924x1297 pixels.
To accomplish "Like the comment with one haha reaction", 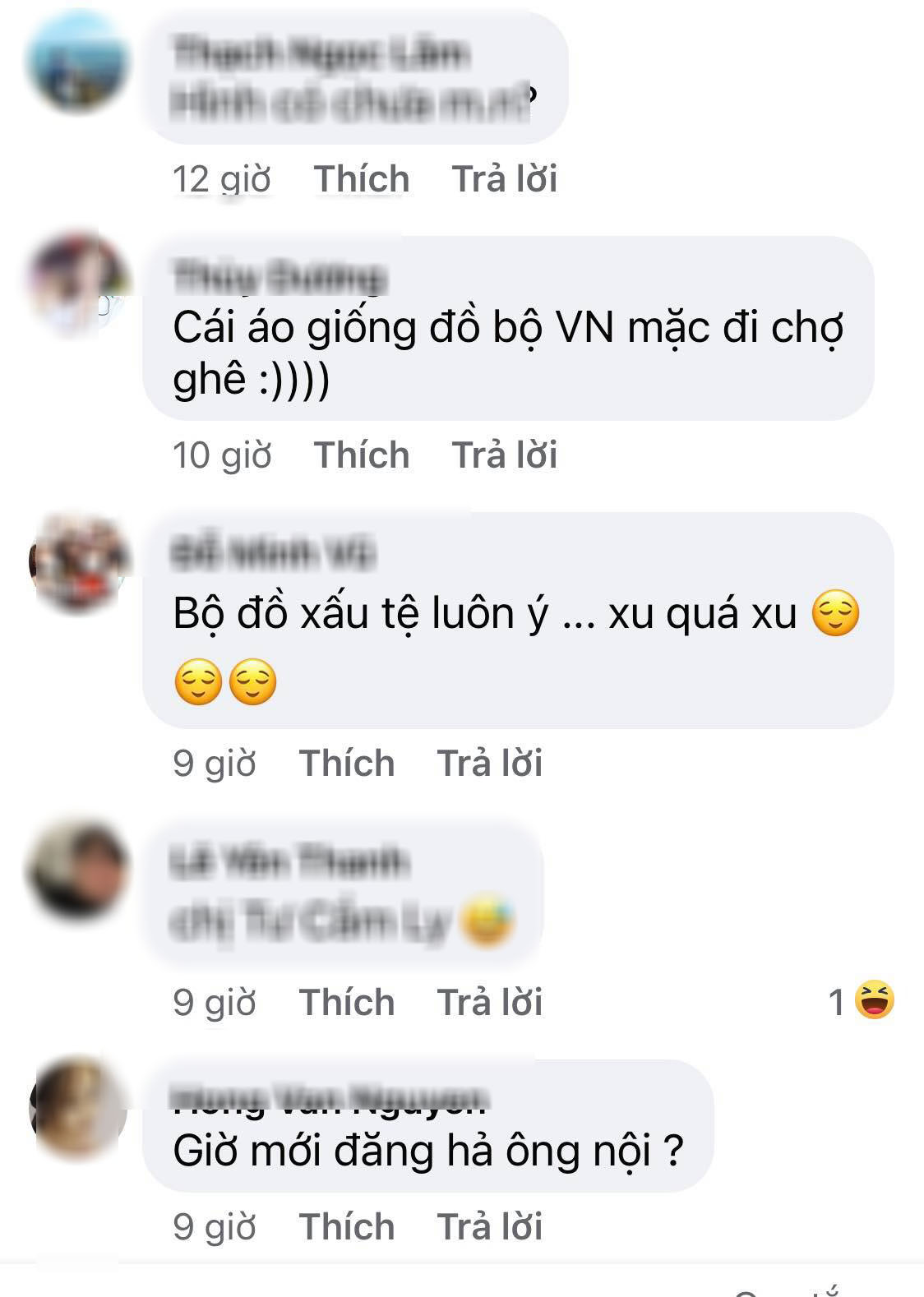I will [x=346, y=1002].
